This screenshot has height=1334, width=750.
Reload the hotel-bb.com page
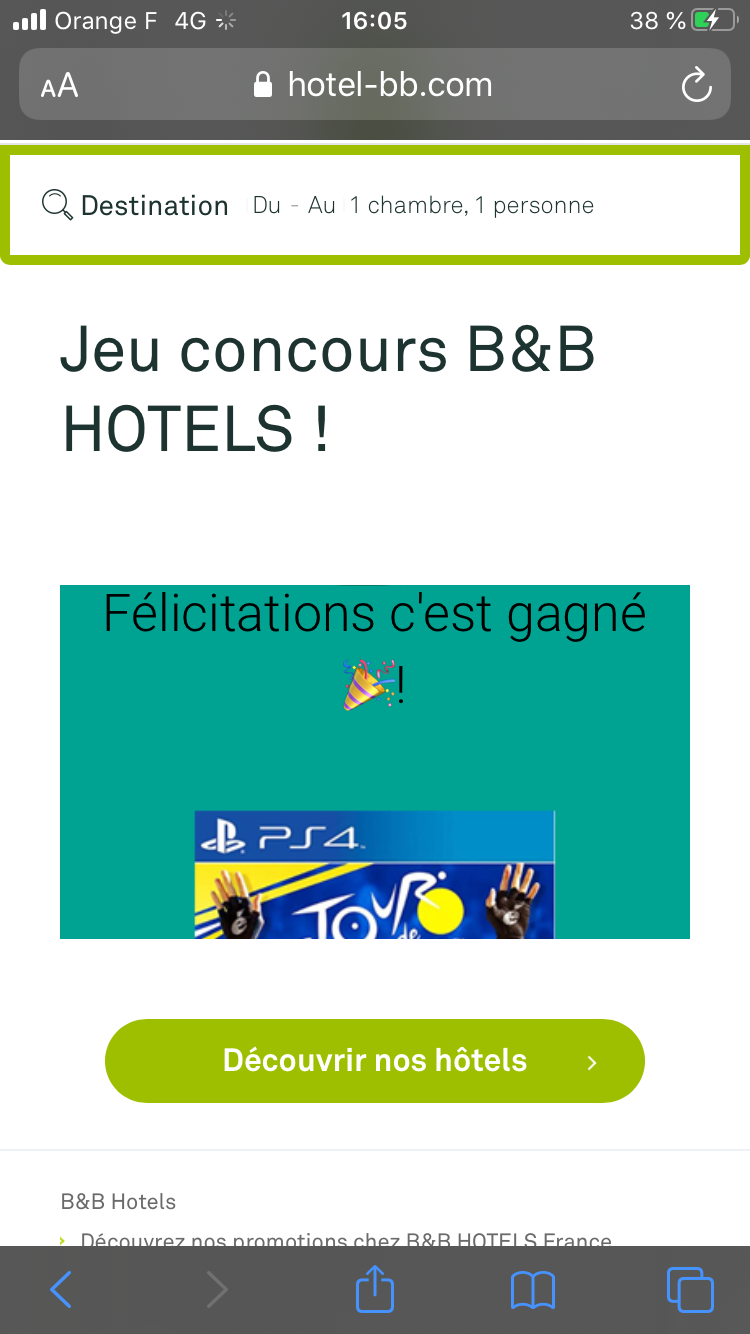coord(696,86)
